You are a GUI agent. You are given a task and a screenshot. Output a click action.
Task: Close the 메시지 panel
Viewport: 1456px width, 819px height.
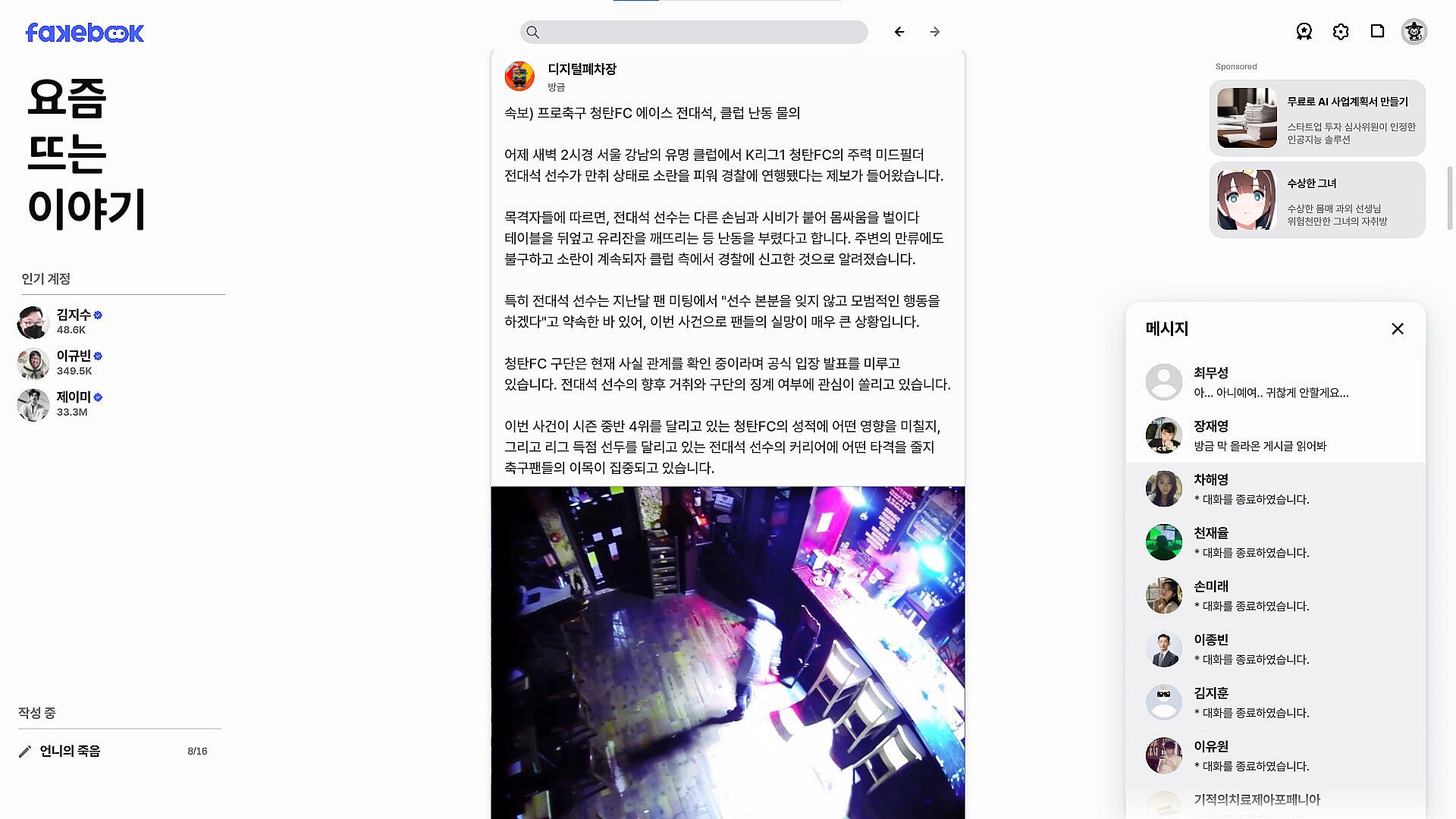pyautogui.click(x=1397, y=328)
